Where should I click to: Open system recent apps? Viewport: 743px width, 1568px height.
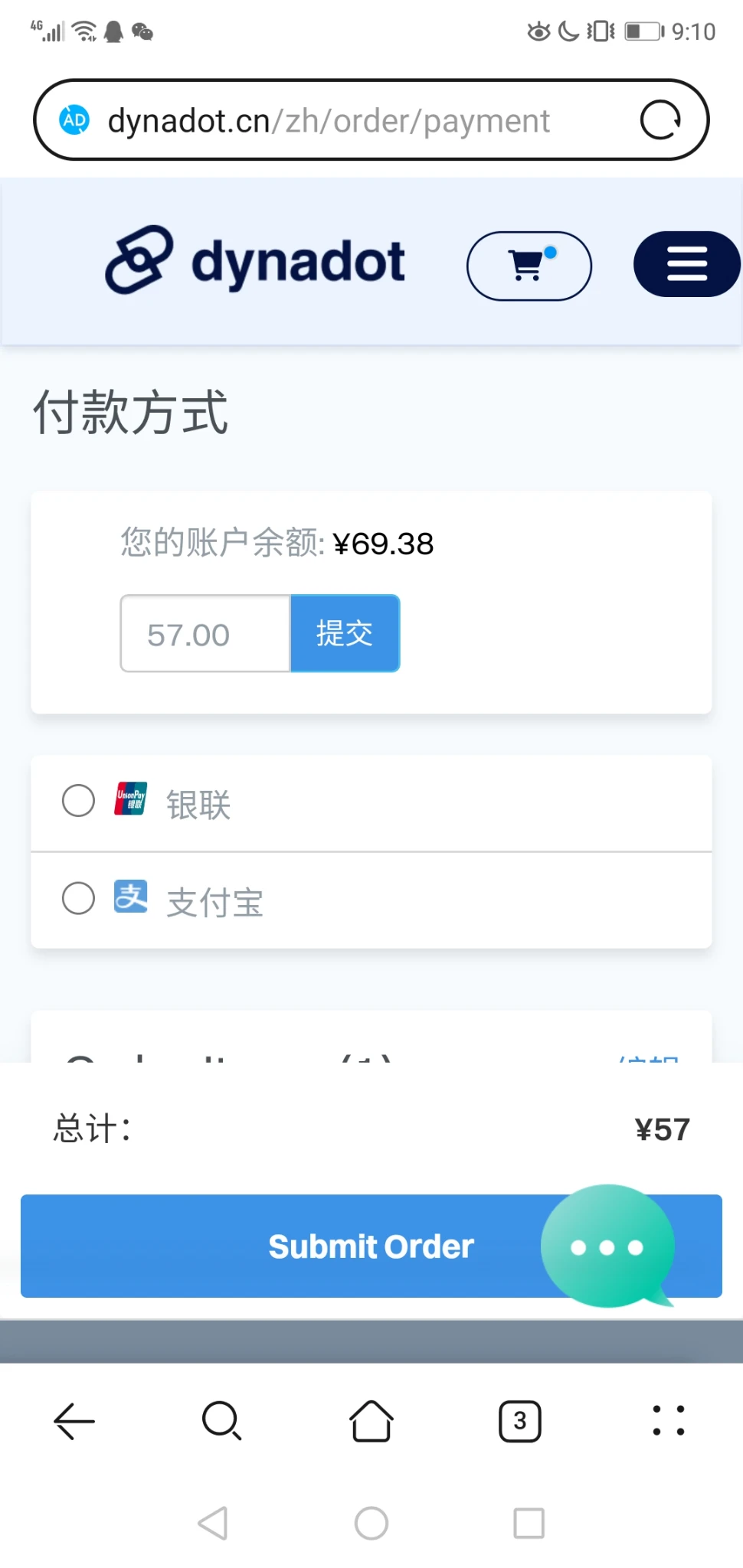click(x=529, y=1524)
